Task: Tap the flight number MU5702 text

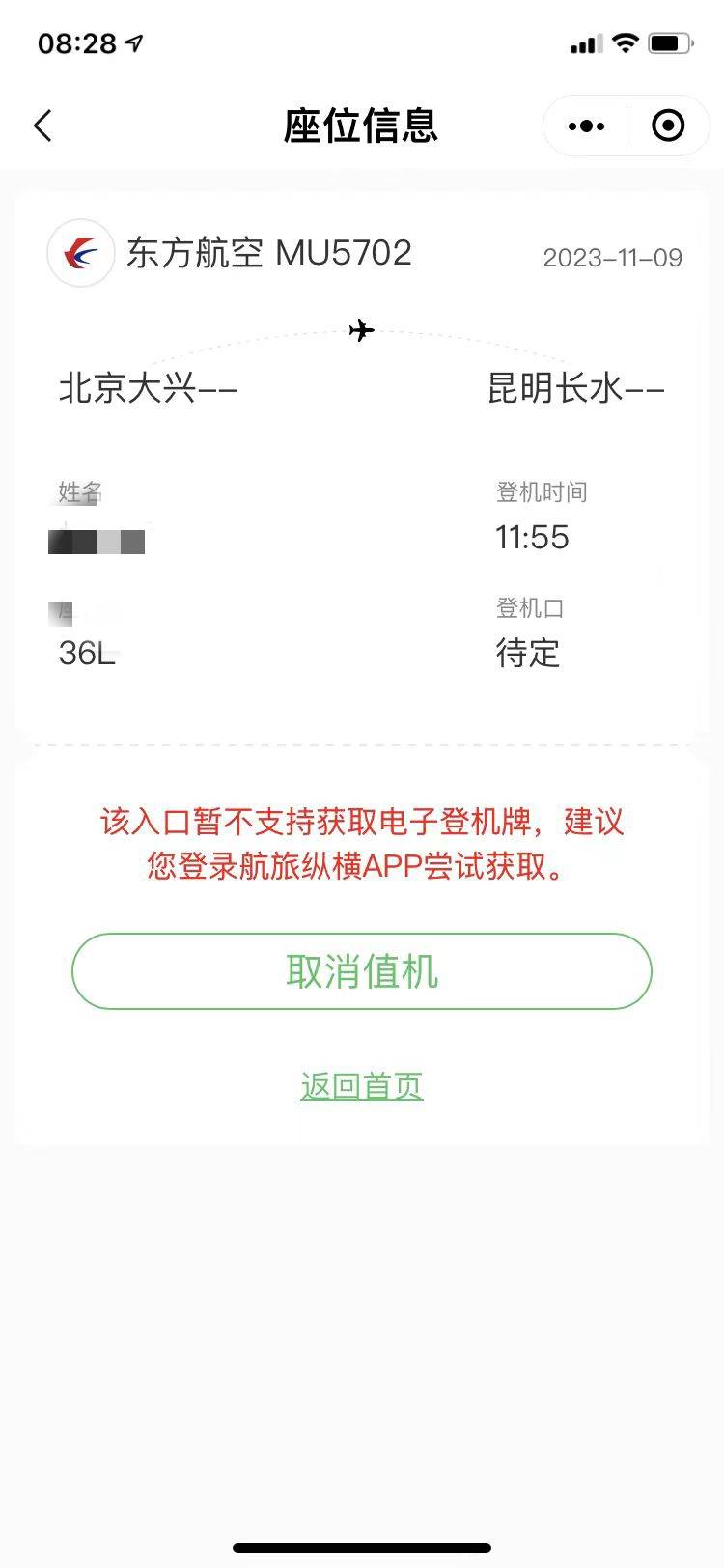Action: point(347,253)
